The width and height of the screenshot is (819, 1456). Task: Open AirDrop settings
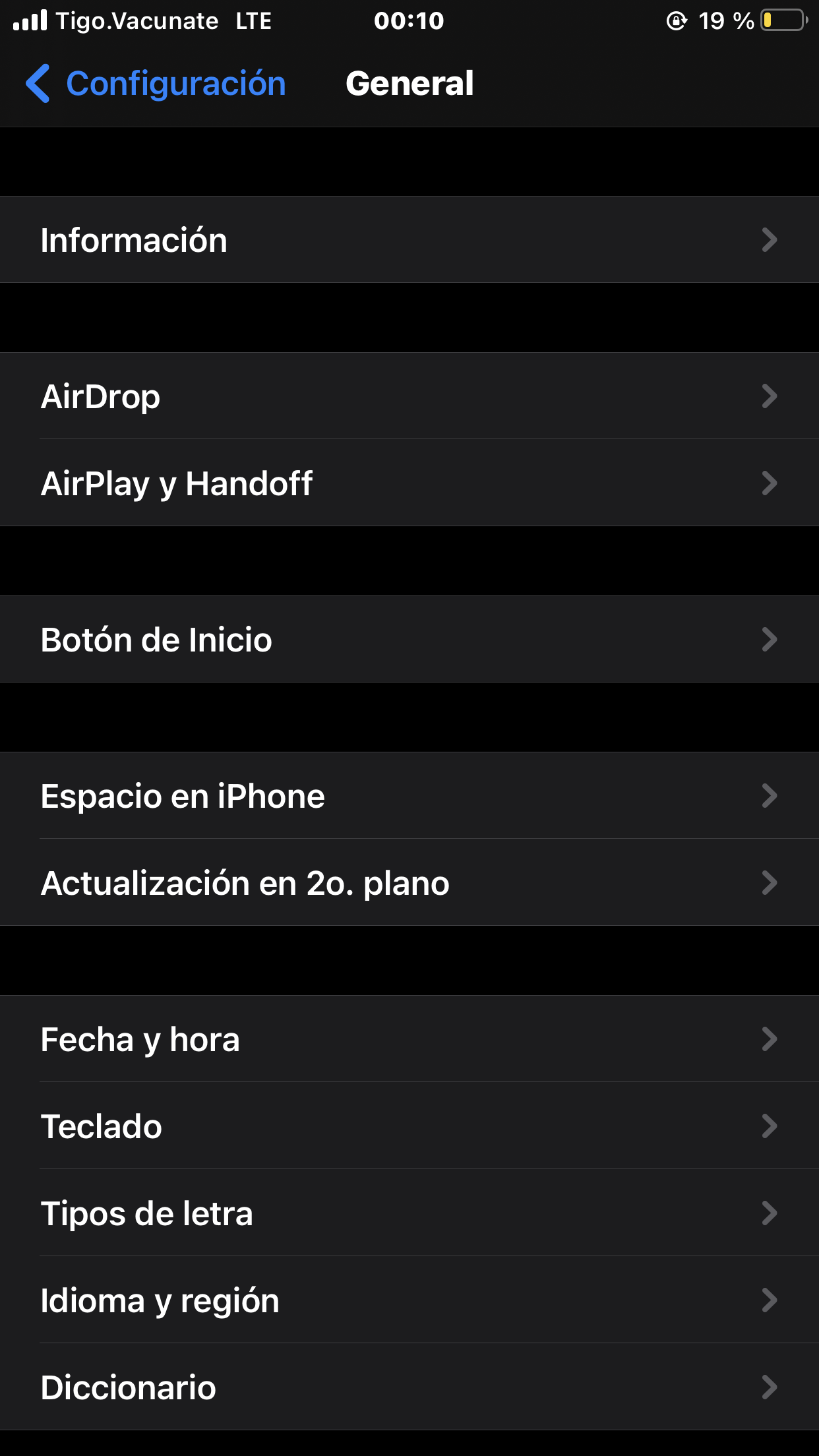409,396
